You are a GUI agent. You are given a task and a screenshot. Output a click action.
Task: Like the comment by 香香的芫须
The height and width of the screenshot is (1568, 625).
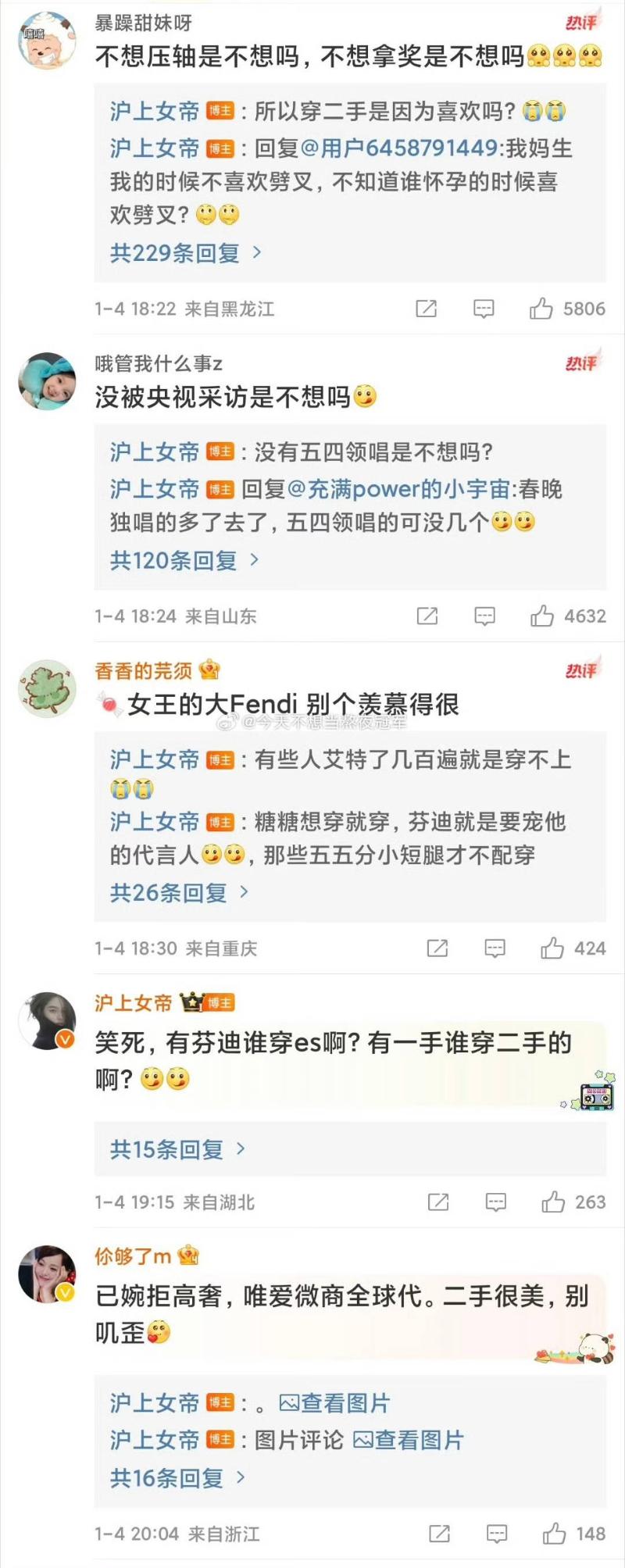tap(552, 948)
